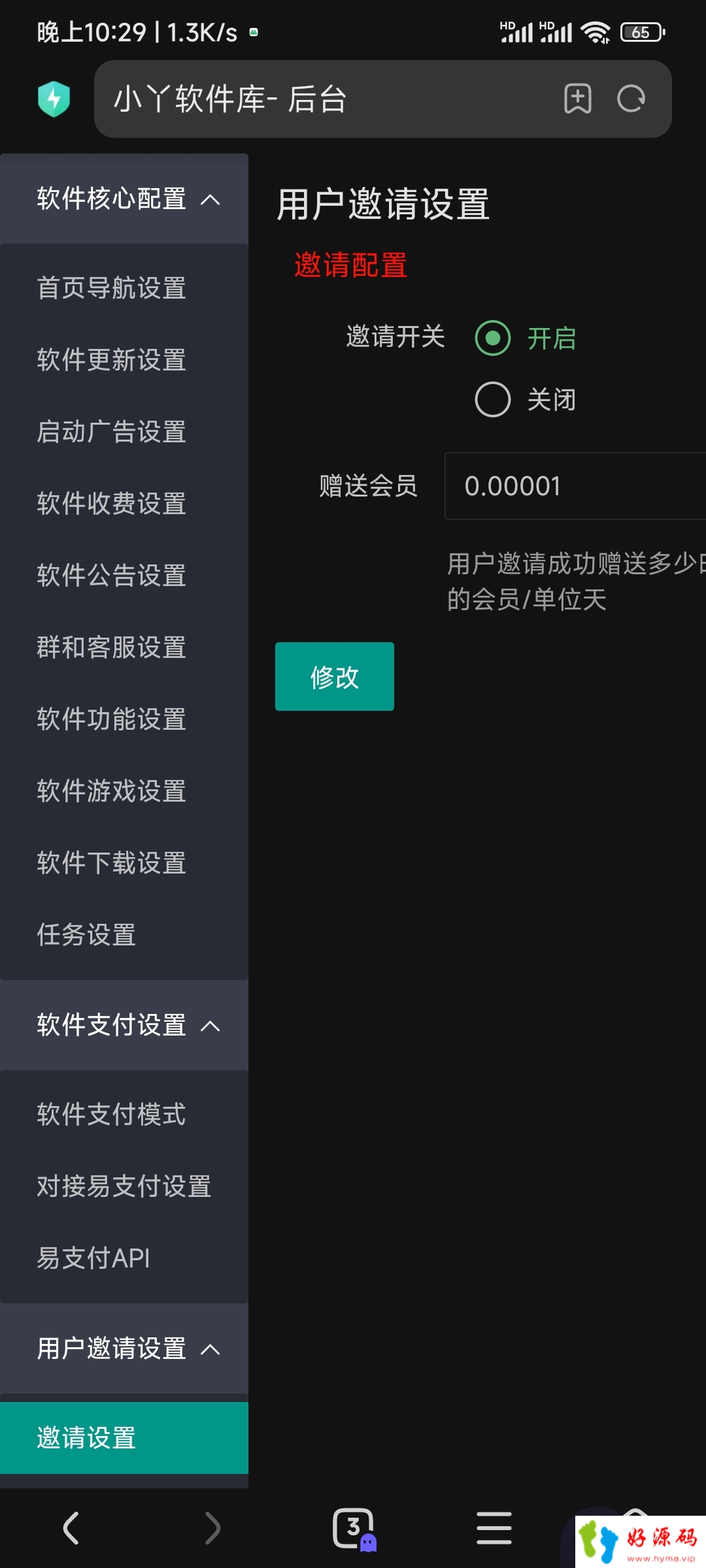Viewport: 706px width, 1568px height.
Task: Open 群和客服设置
Action: (111, 647)
